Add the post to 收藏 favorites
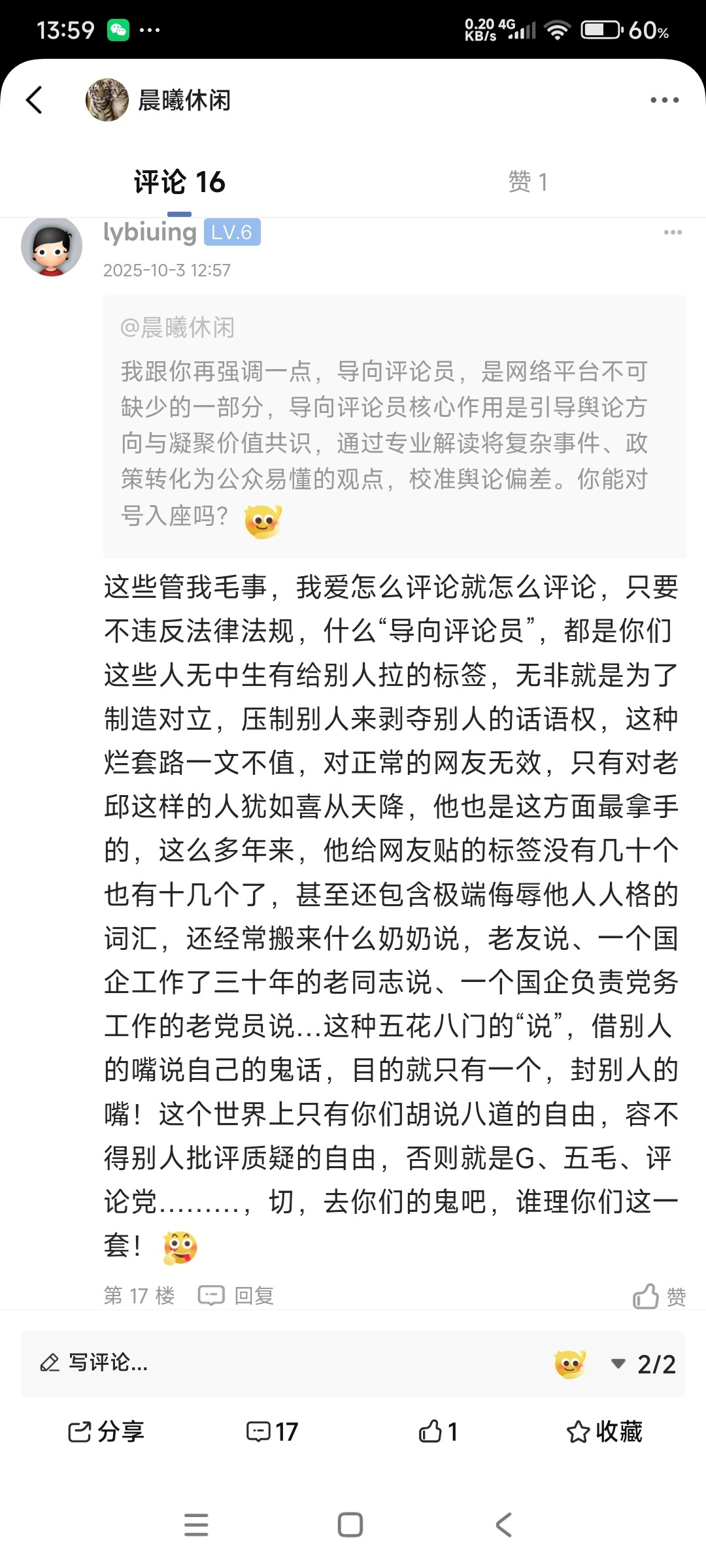Screen dimensions: 706x1568 coord(604,1432)
